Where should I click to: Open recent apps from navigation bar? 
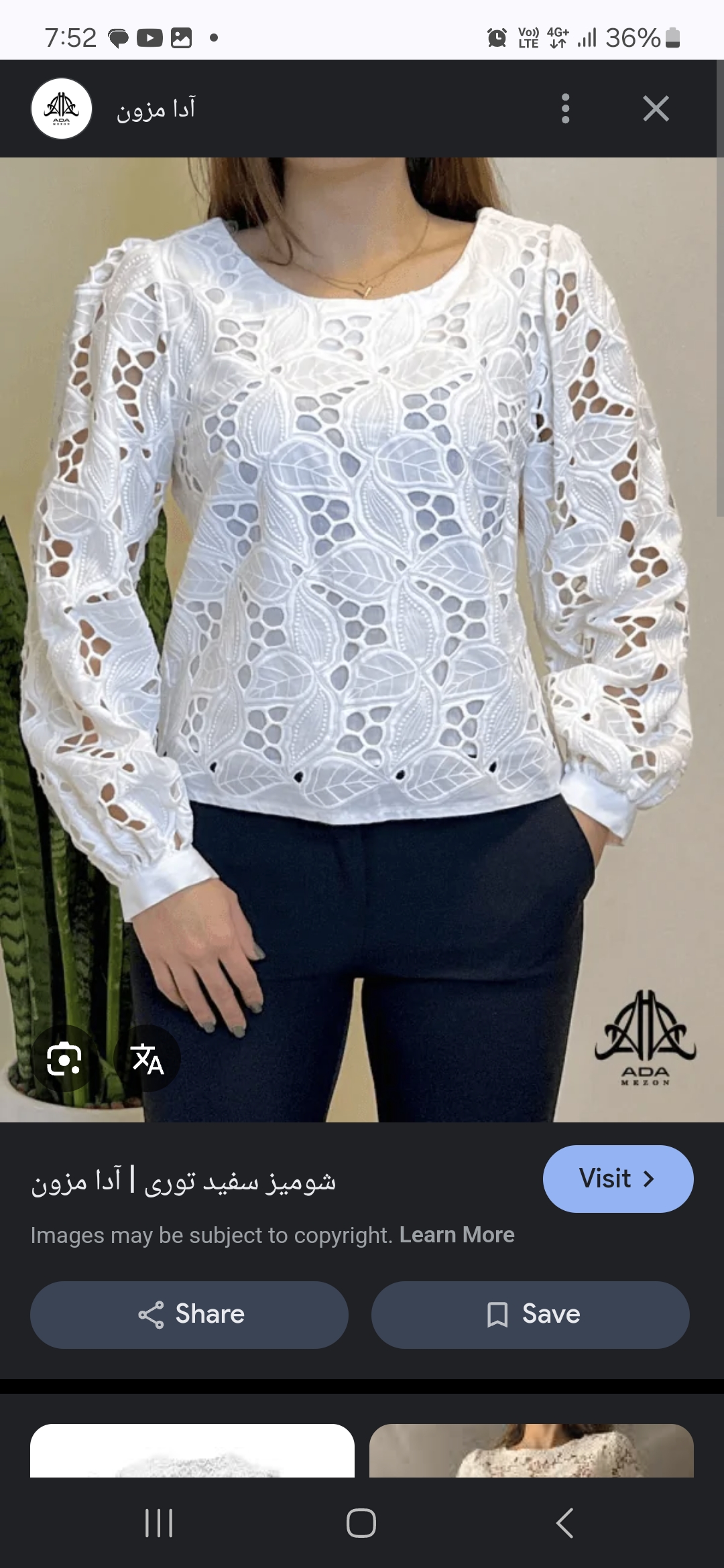point(159,1523)
